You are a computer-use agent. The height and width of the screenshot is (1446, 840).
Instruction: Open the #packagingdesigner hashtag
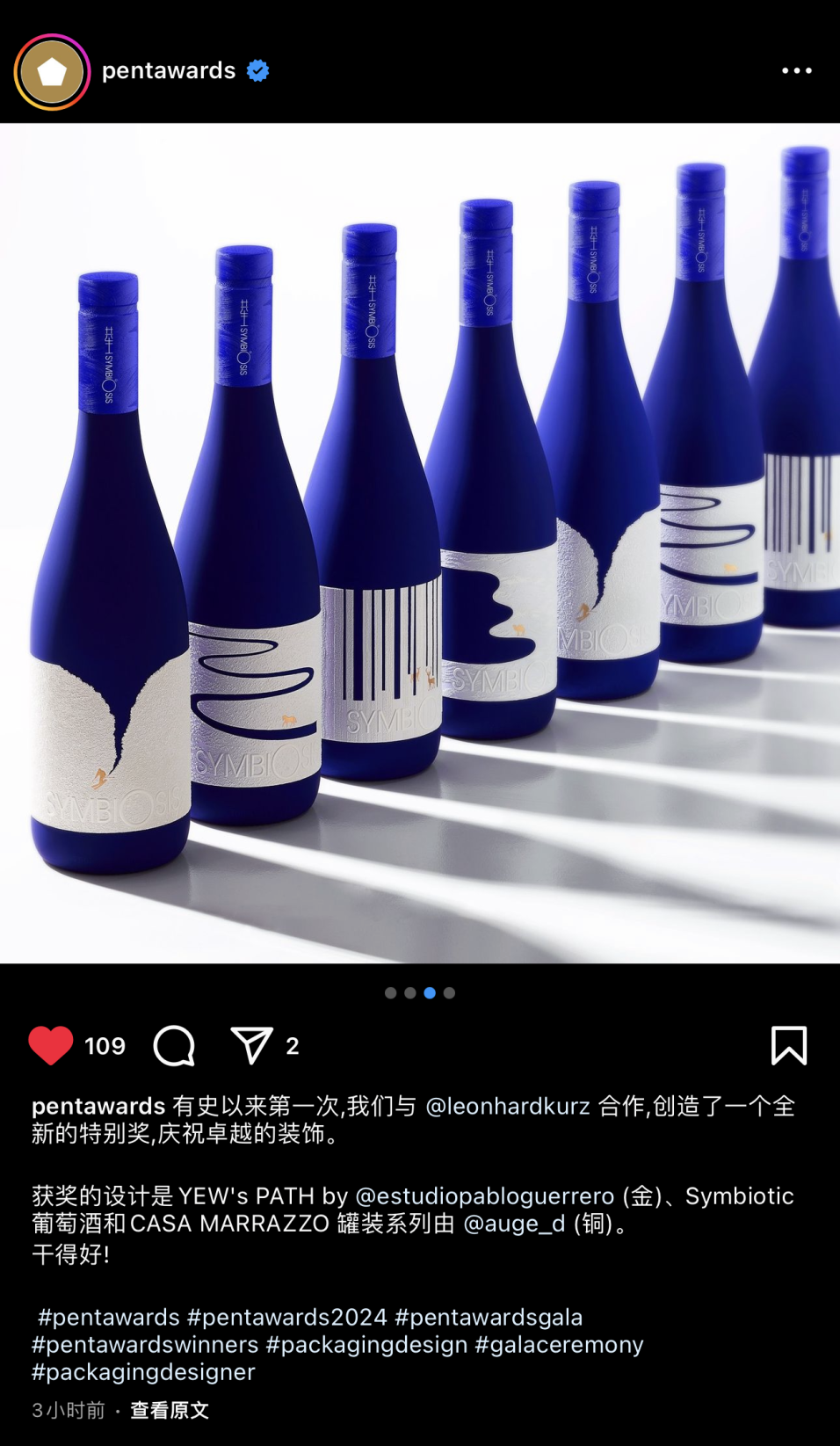coord(143,1371)
